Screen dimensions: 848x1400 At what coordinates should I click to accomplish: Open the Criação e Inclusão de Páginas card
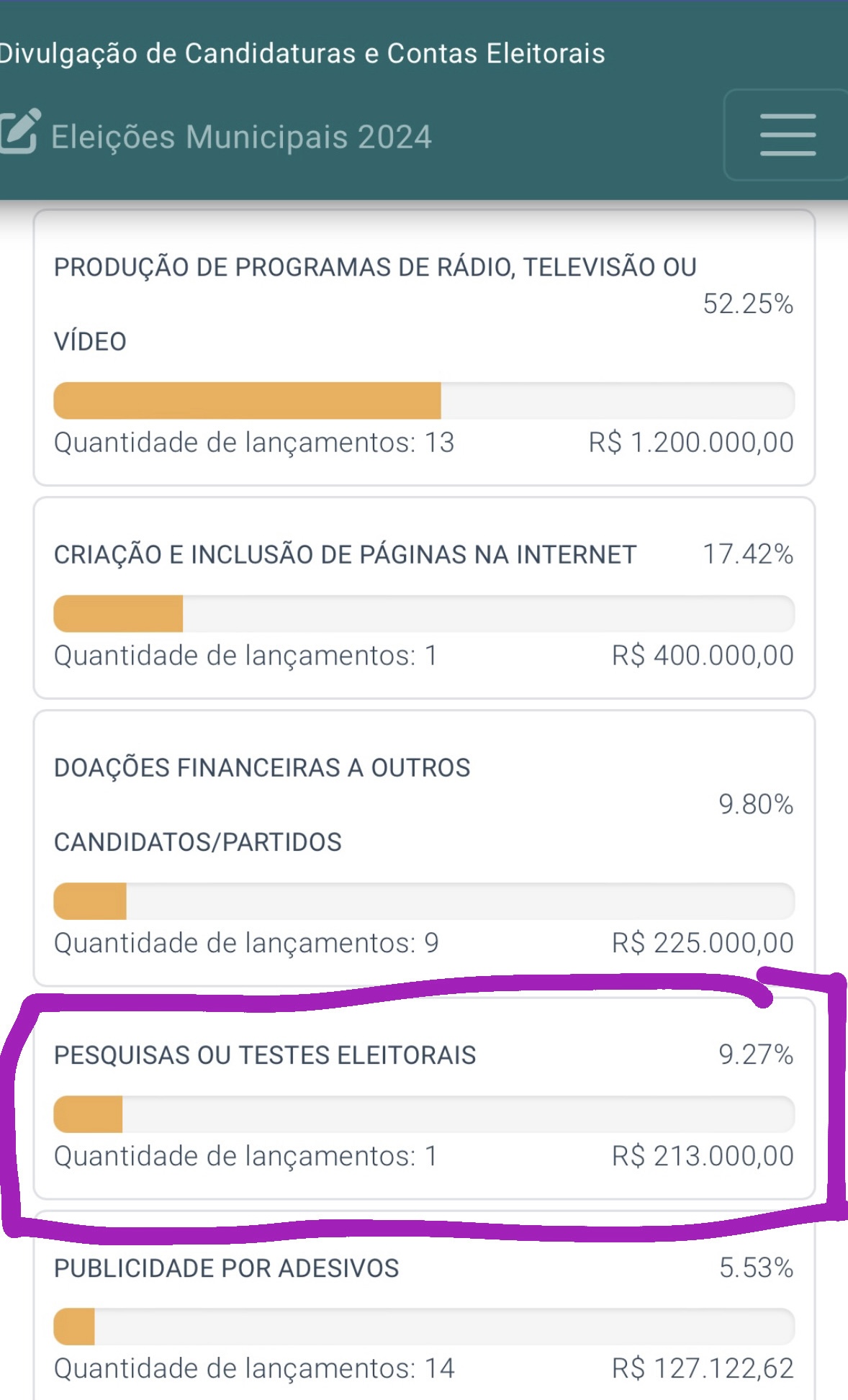pos(424,597)
